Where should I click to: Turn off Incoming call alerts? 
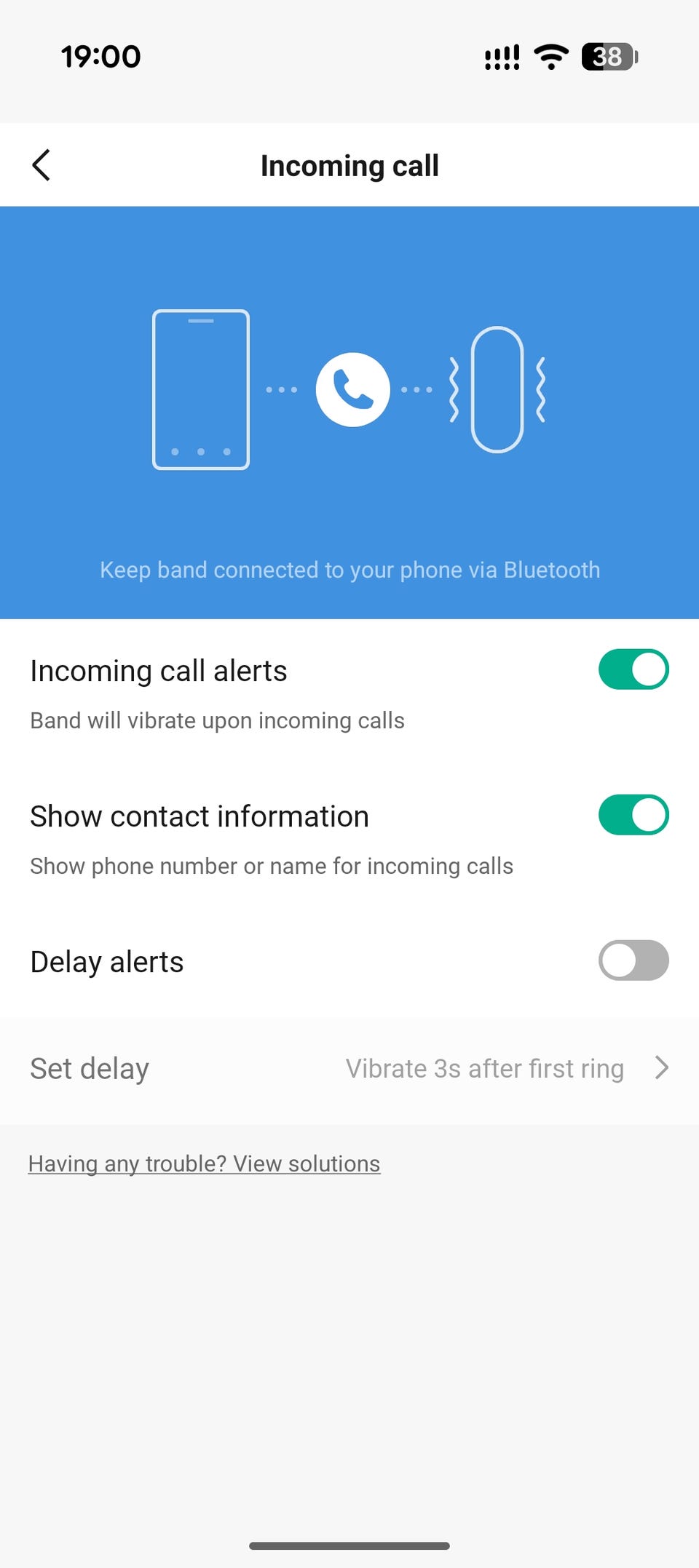pos(633,669)
